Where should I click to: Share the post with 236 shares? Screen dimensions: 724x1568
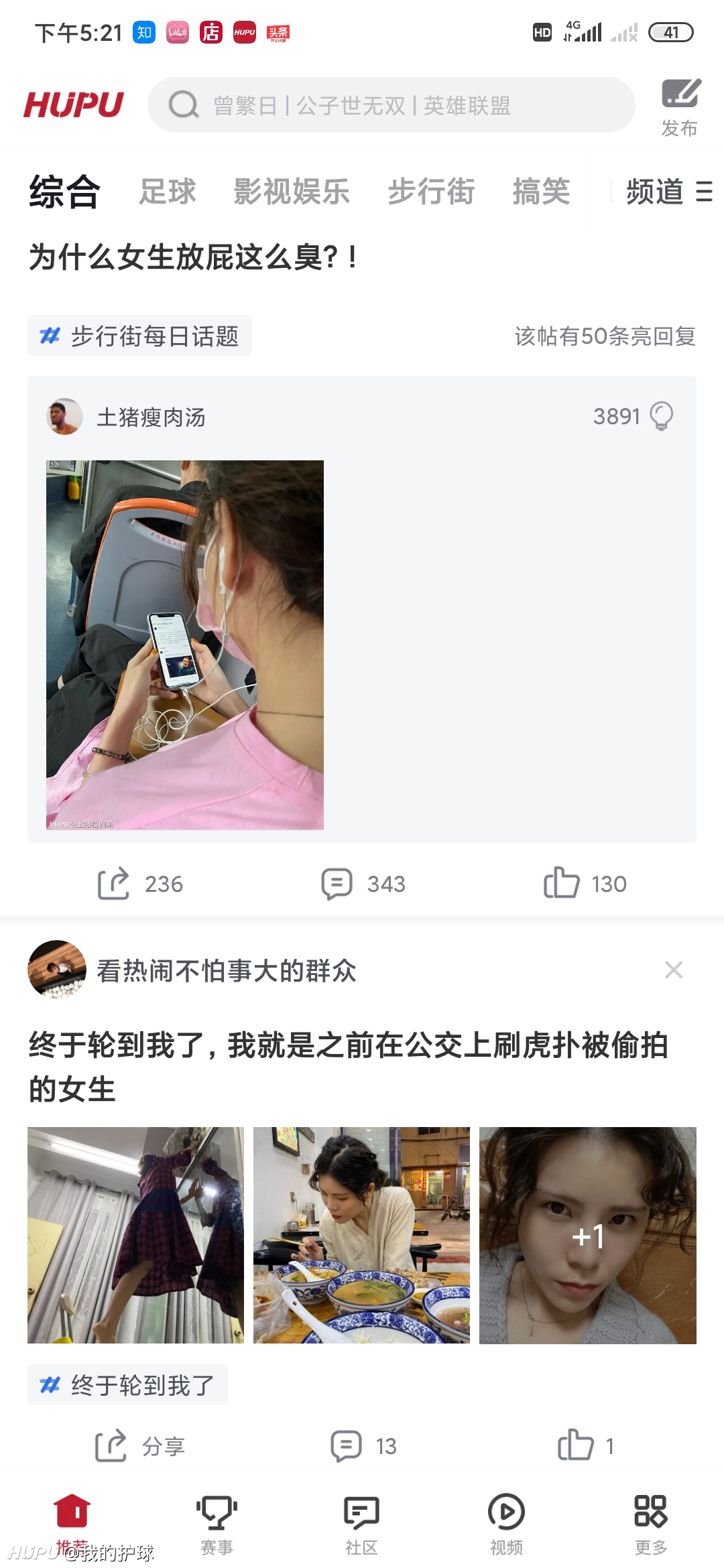pos(140,884)
